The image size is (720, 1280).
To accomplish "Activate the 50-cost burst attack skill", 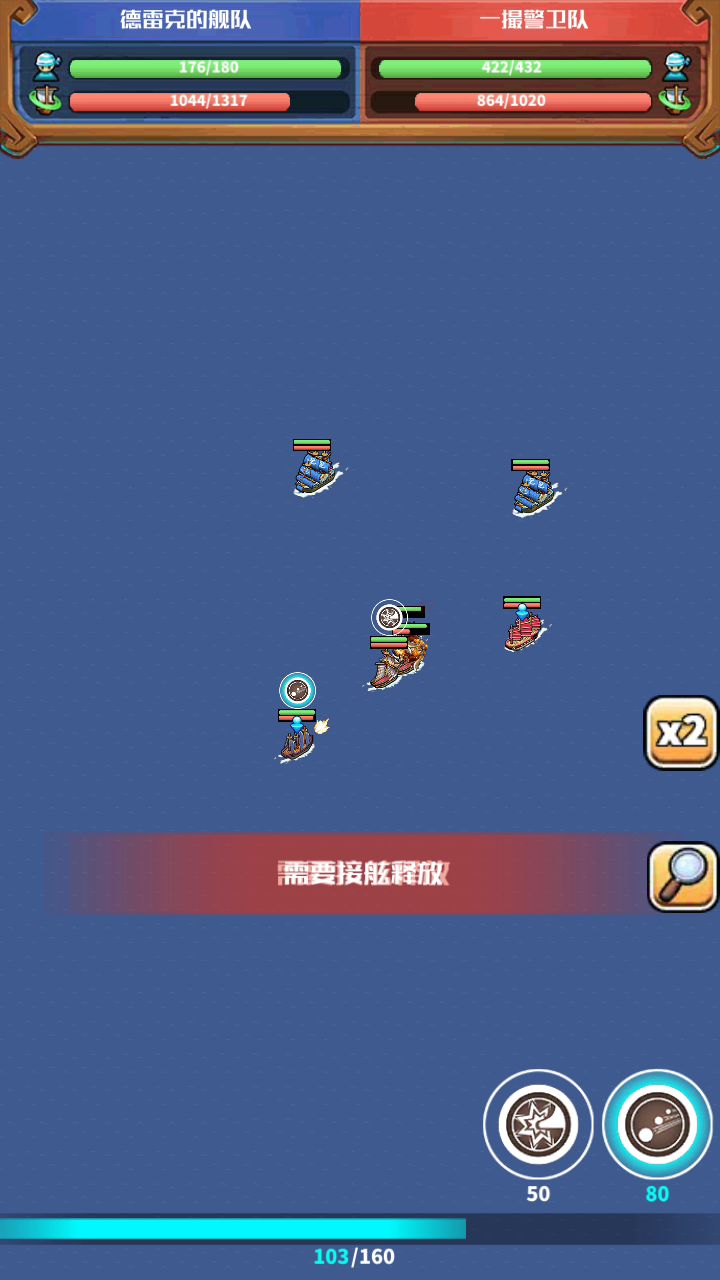I will click(538, 1124).
